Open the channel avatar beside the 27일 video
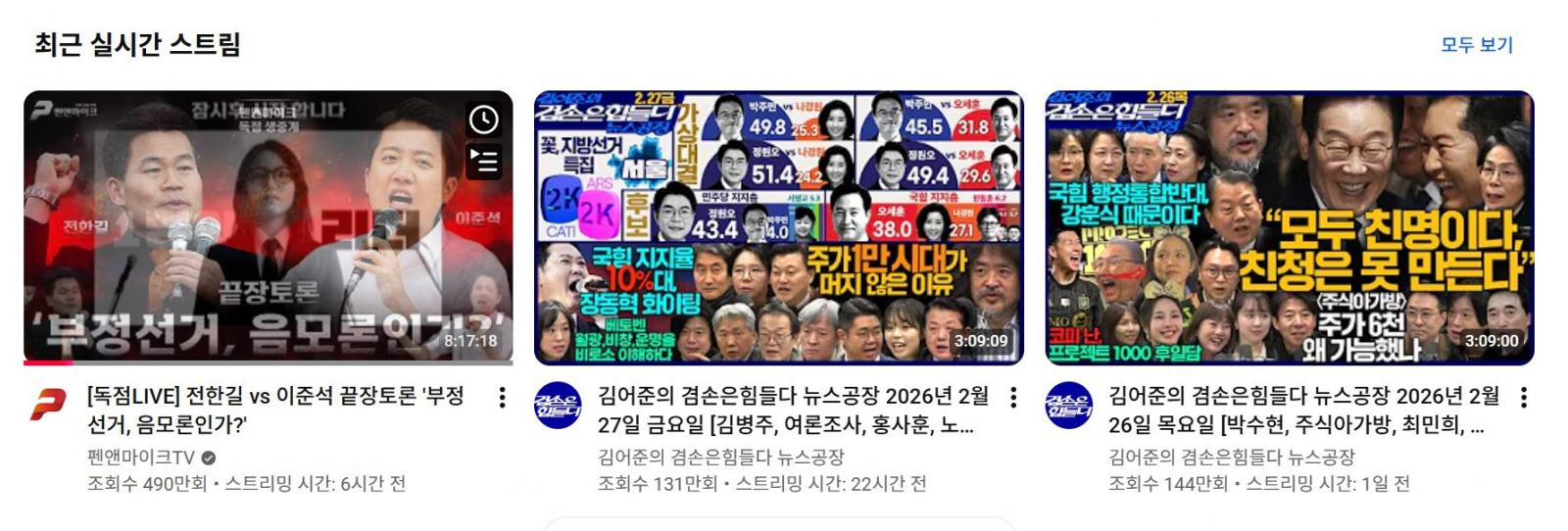This screenshot has height=531, width=1568. 558,406
